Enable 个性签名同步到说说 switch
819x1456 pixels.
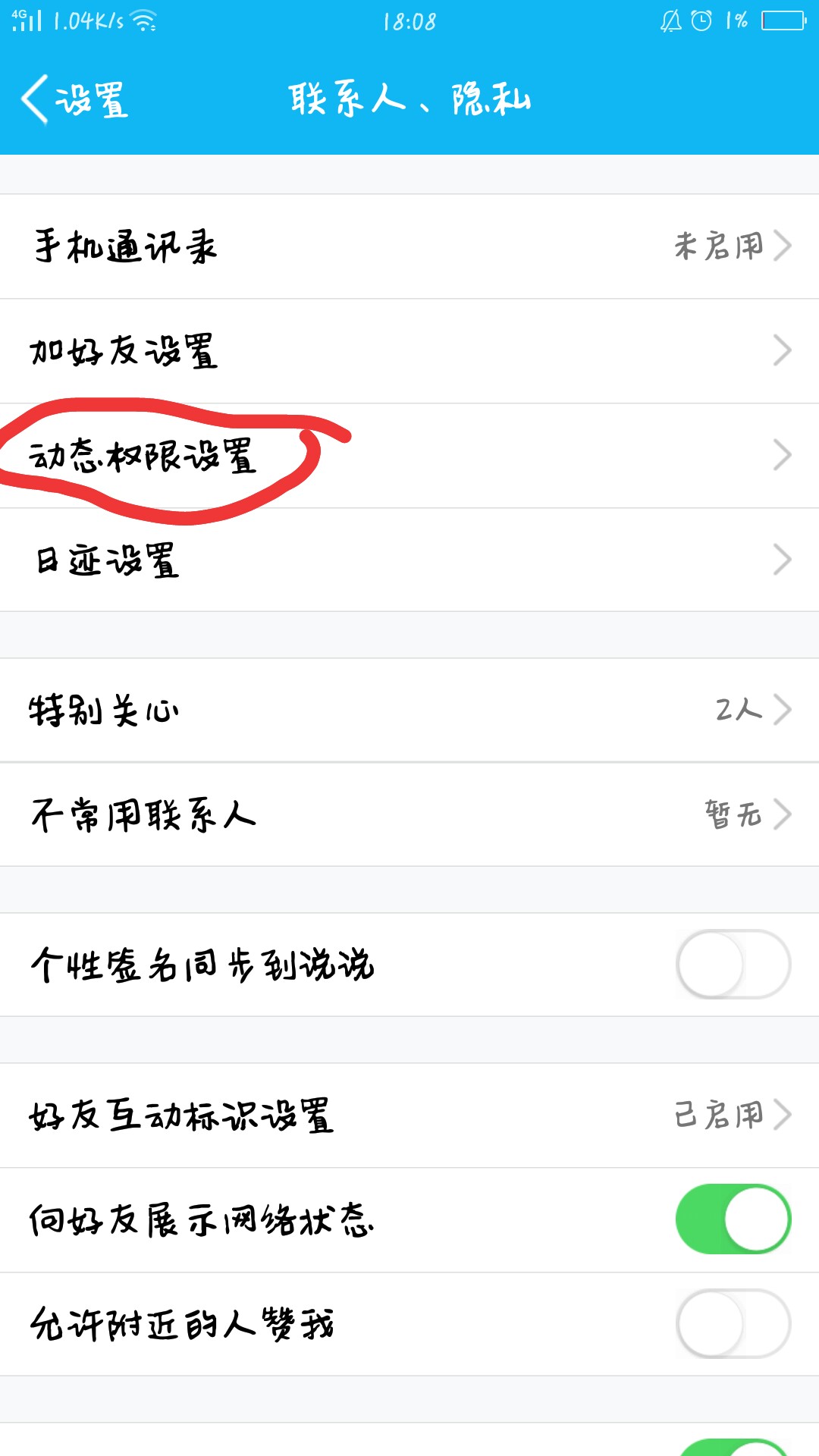tap(733, 965)
